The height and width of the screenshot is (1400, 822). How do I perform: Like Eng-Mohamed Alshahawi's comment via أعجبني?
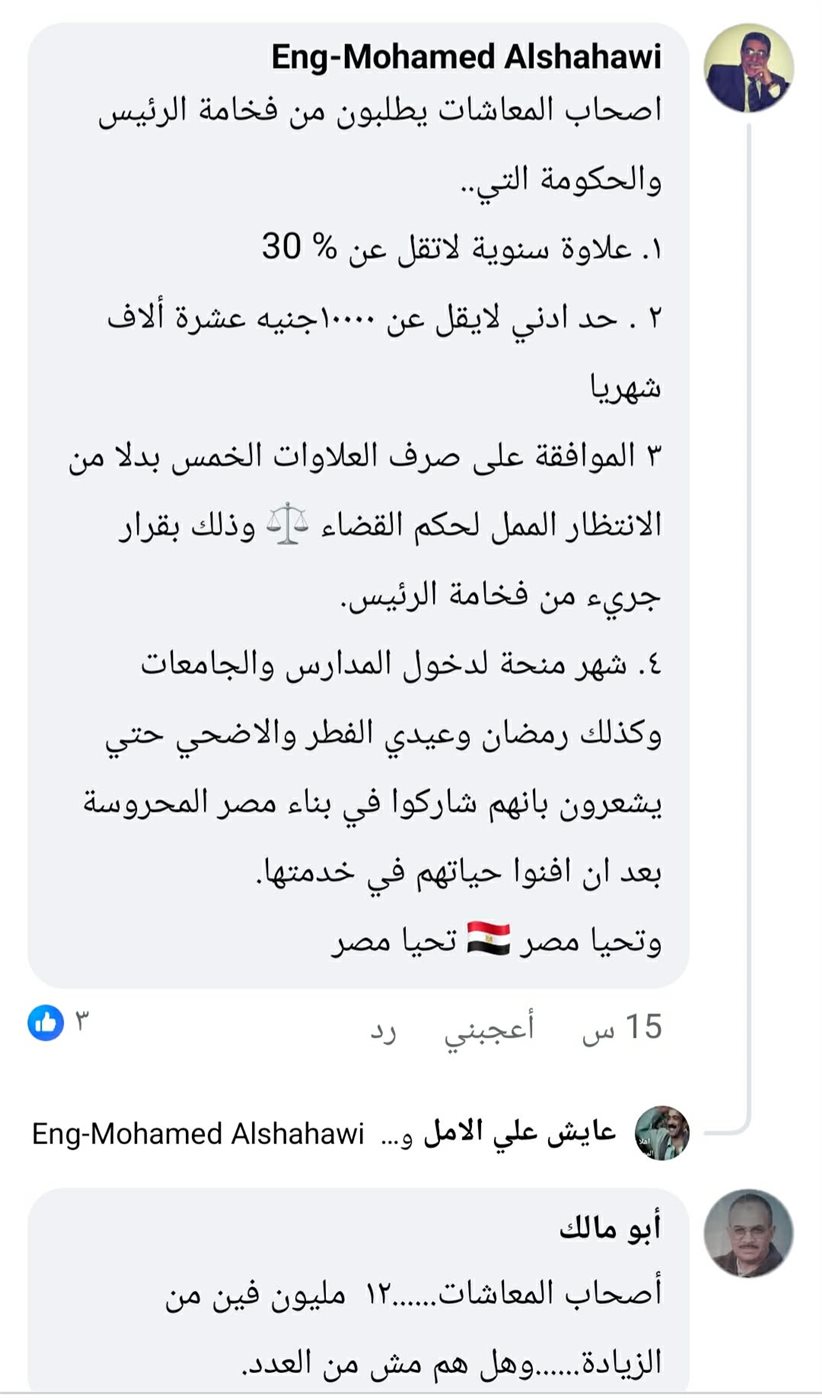(488, 1031)
